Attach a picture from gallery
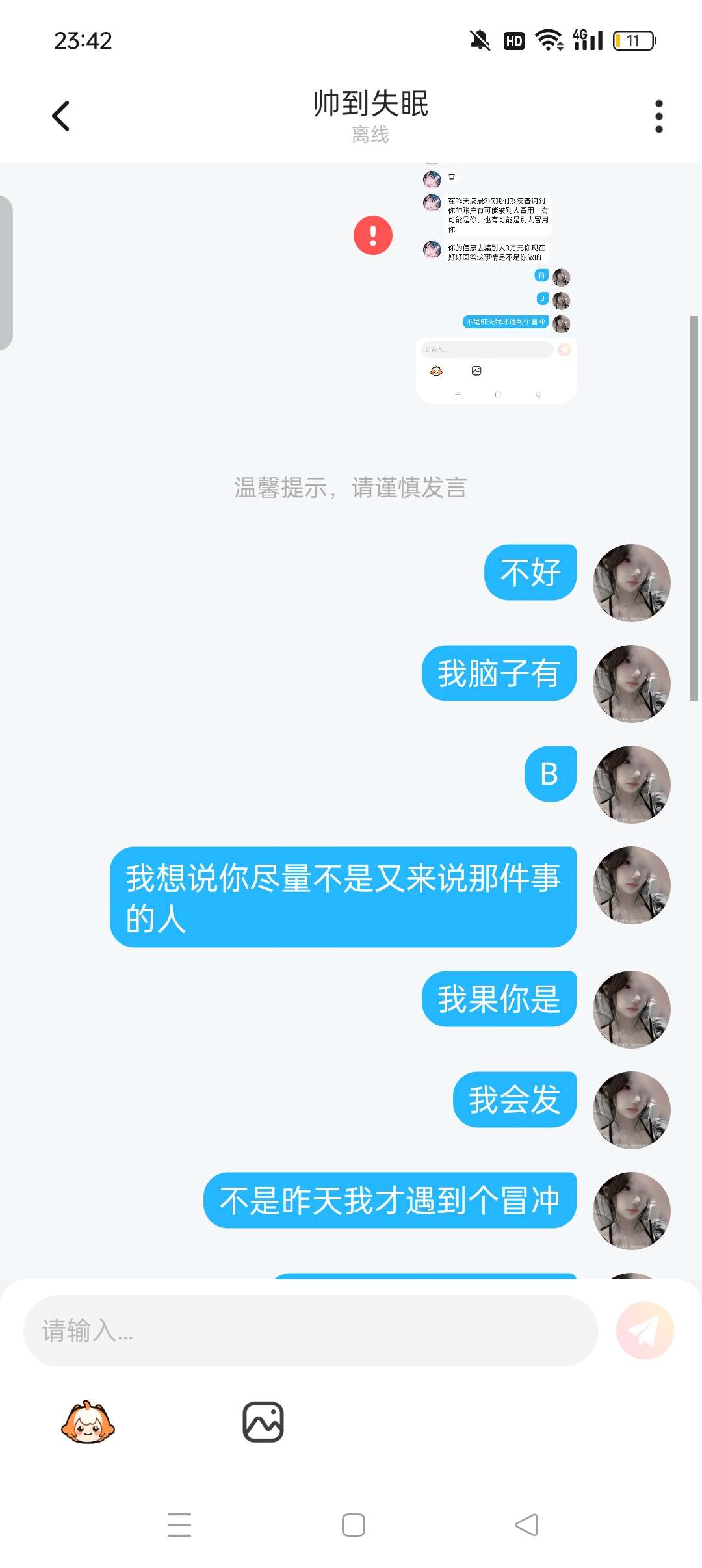Screen dimensions: 702x1568 pyautogui.click(x=263, y=1422)
